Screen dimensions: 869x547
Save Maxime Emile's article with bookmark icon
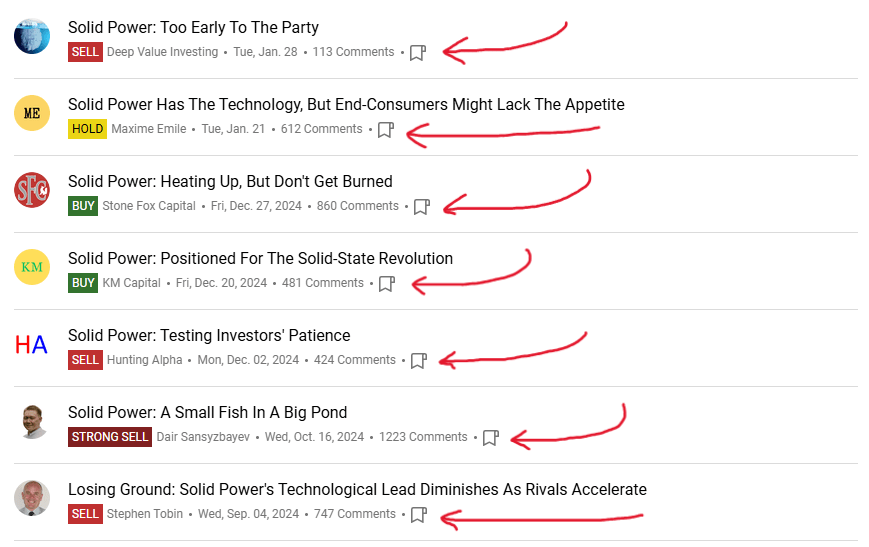386,130
